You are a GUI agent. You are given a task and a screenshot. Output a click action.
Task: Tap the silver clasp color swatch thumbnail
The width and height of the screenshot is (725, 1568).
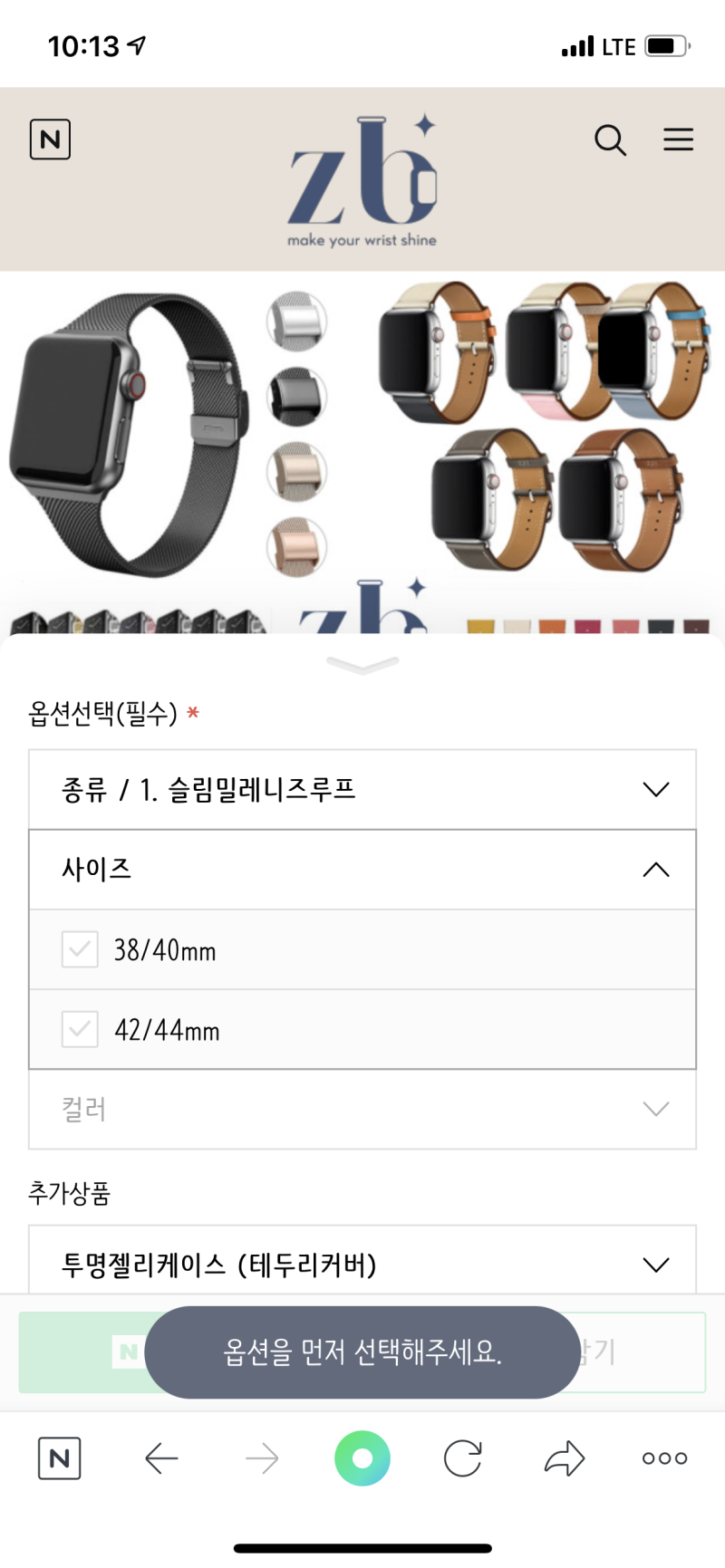pos(295,321)
